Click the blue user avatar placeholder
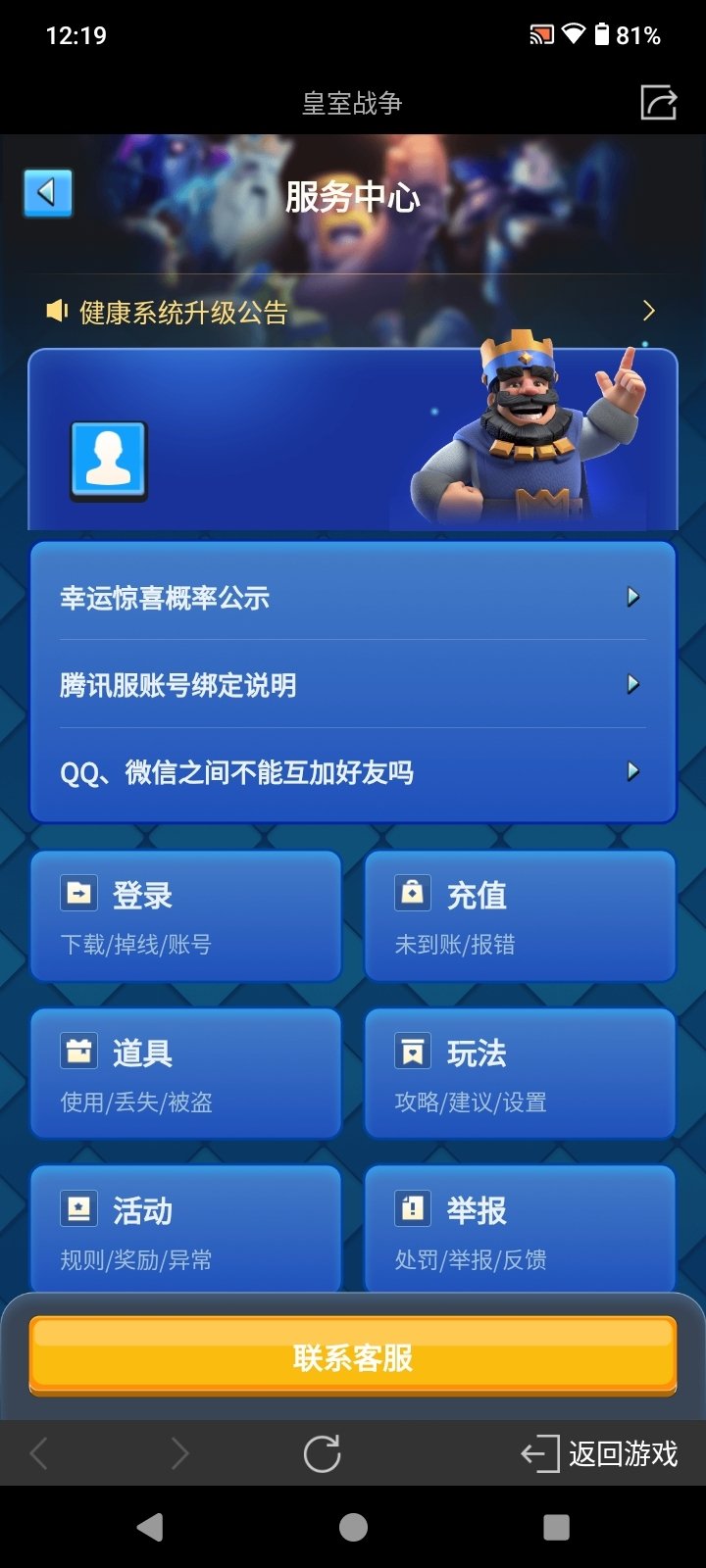Image resolution: width=706 pixels, height=1568 pixels. click(108, 461)
